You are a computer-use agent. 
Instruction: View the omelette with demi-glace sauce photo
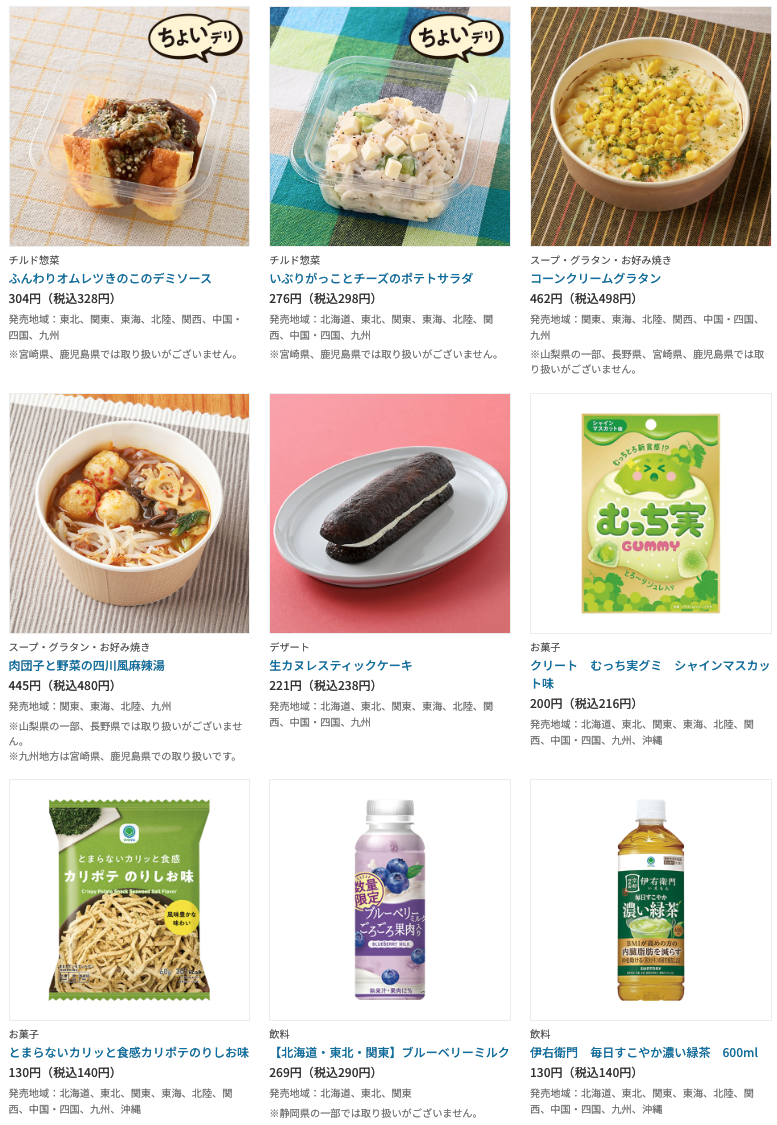(129, 126)
